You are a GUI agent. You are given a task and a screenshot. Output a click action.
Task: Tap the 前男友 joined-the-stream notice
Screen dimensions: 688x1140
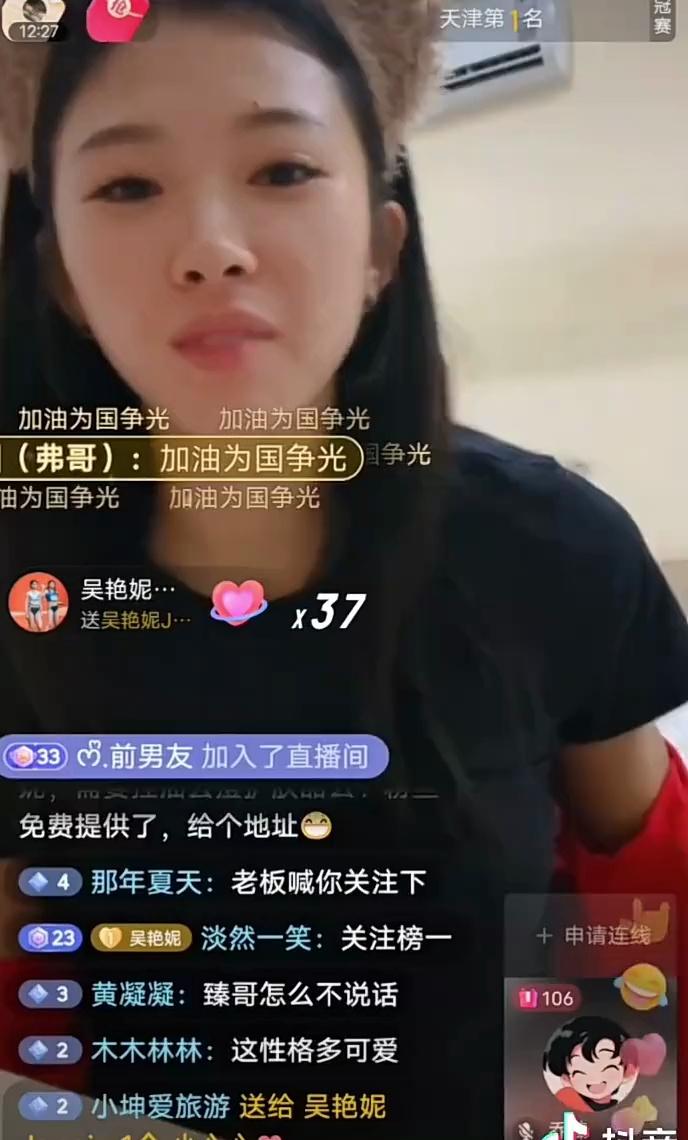click(194, 757)
